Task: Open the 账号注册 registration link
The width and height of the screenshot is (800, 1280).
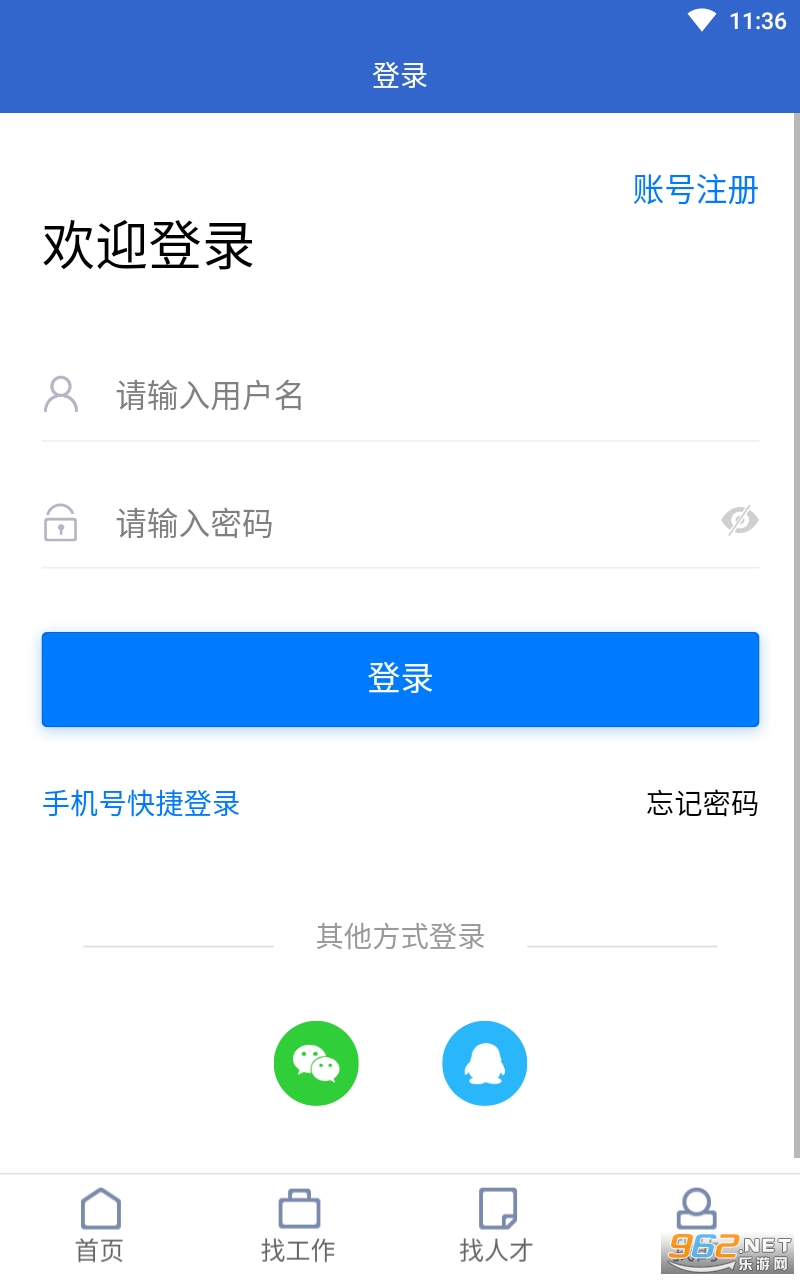Action: (695, 189)
